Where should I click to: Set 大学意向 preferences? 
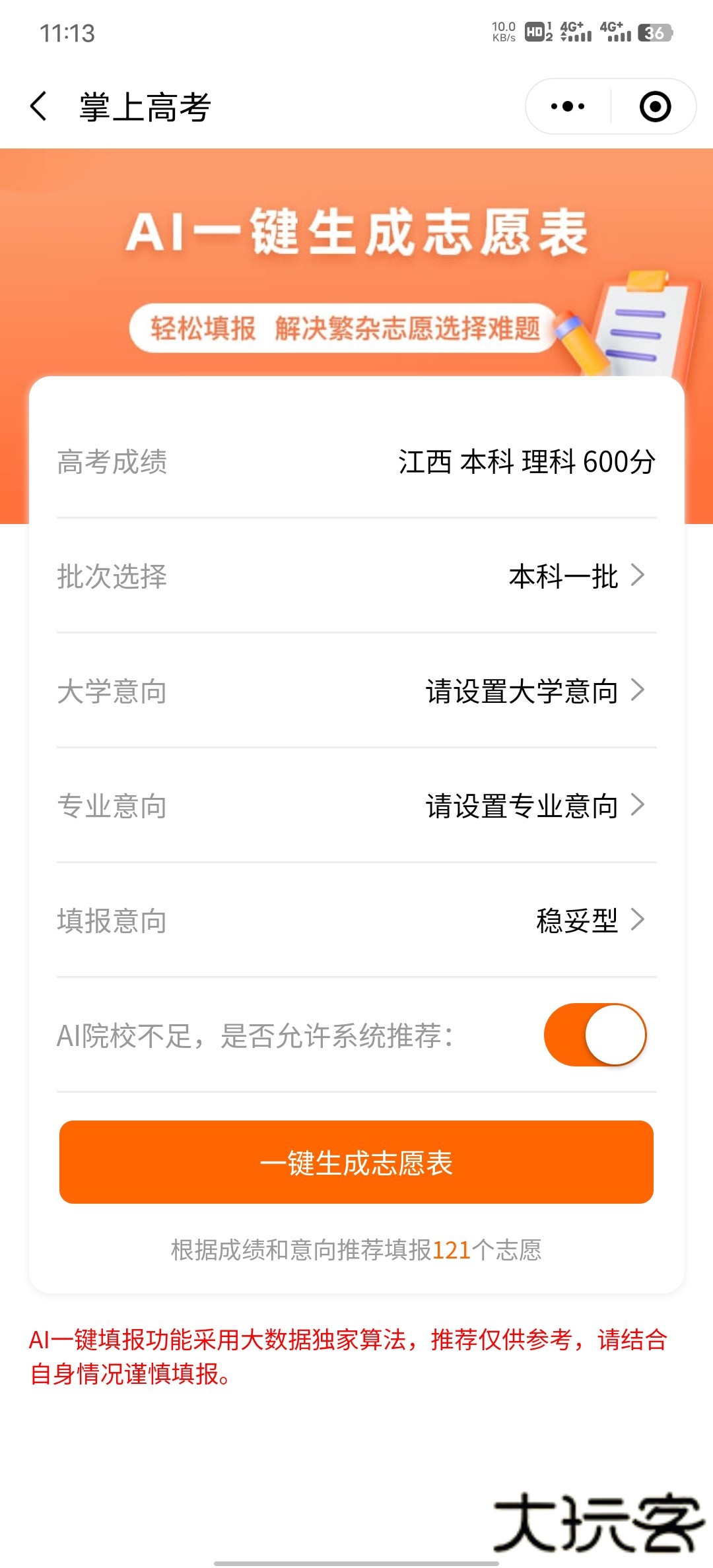click(x=535, y=691)
